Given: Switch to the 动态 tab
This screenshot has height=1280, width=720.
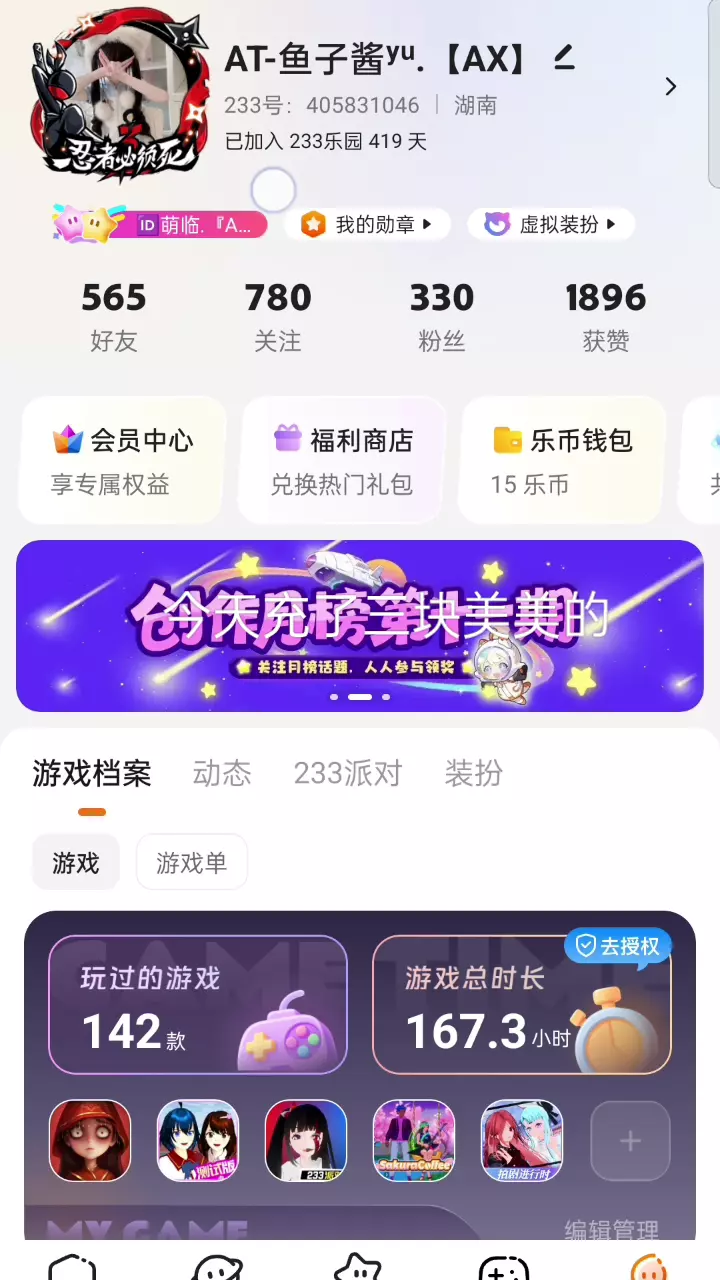Looking at the screenshot, I should 222,773.
